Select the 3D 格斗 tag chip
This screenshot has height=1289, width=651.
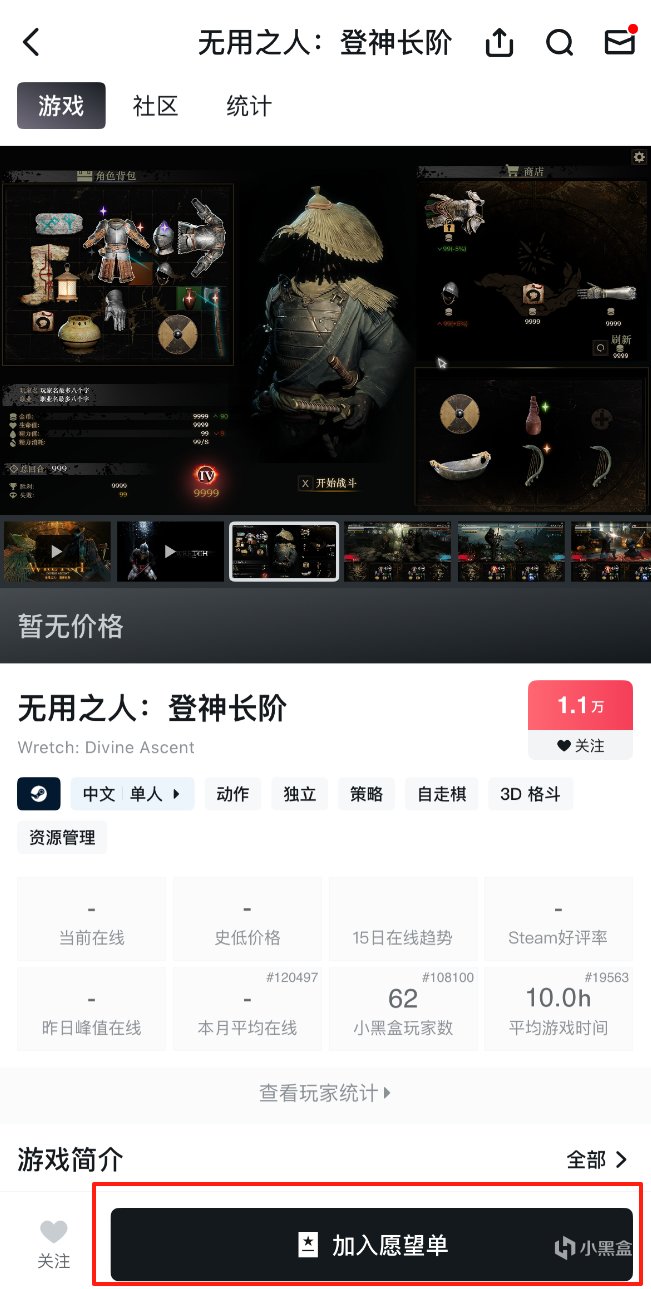[530, 794]
